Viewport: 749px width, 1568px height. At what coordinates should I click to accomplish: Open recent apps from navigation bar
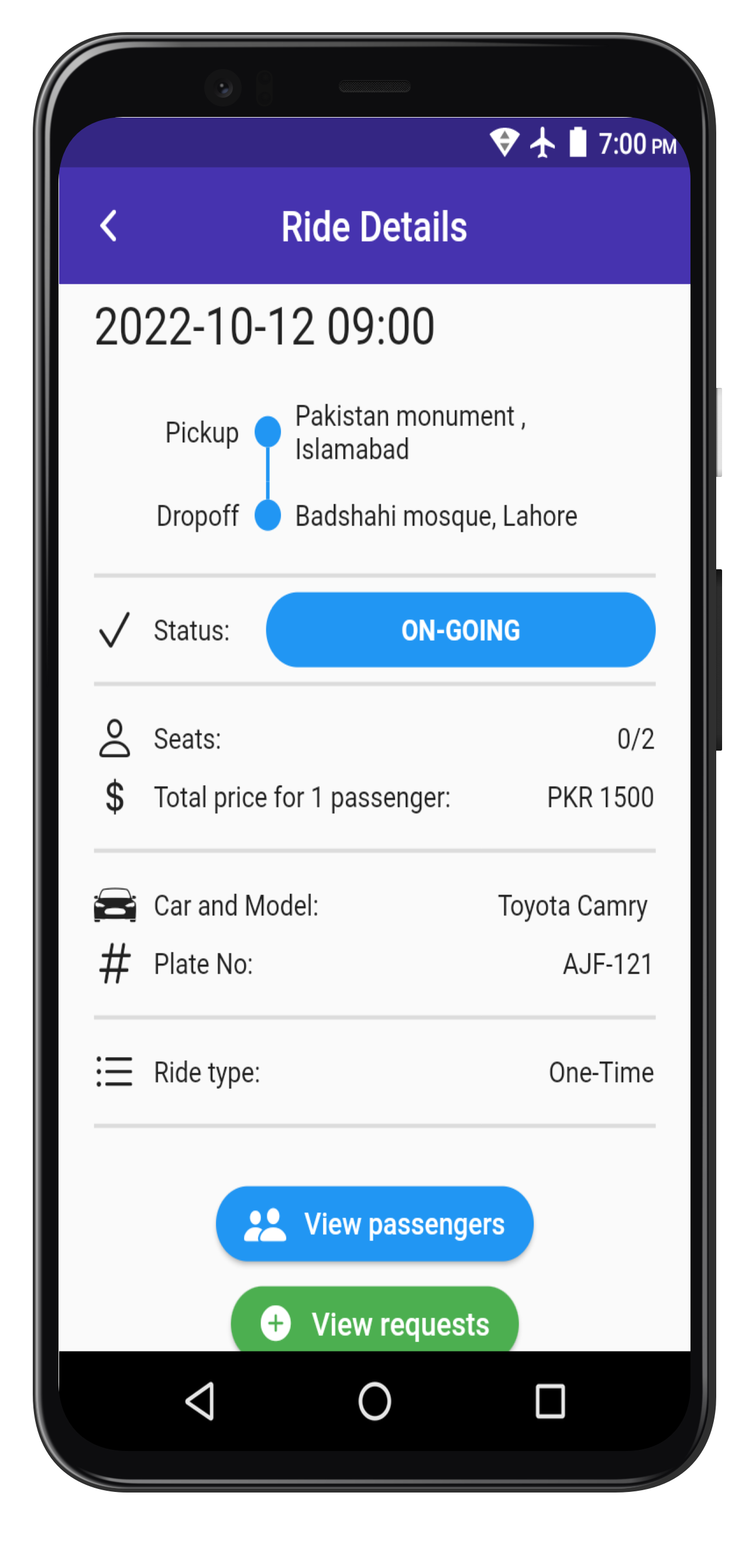550,1401
